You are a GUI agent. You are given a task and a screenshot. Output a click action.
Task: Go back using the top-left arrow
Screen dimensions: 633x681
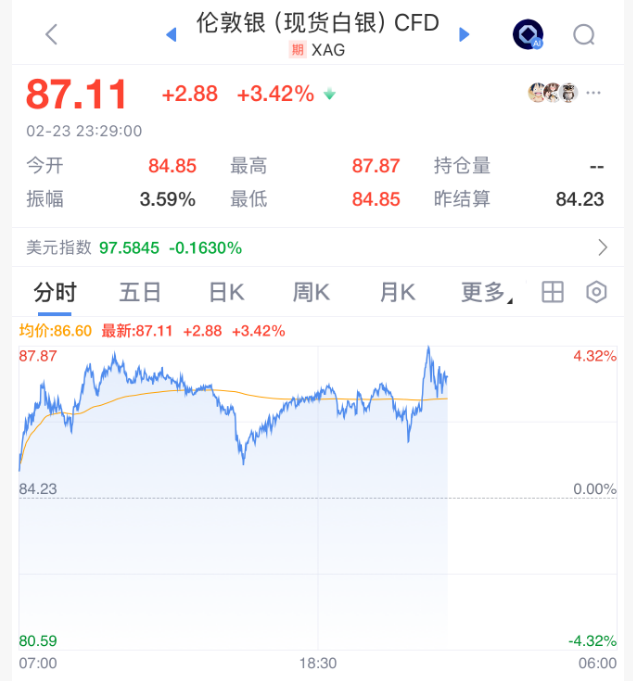(52, 35)
